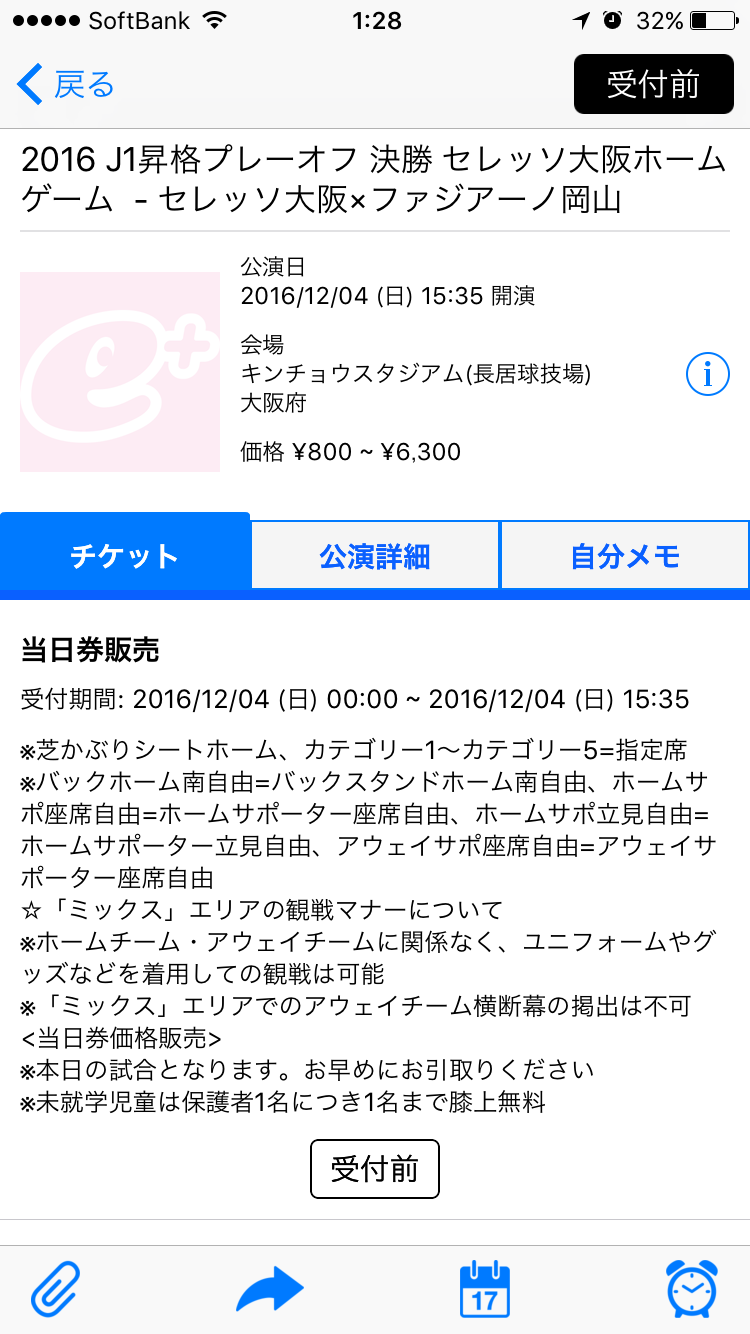Tap the outlined 受付前 button under 当日券販売
The height and width of the screenshot is (1334, 750).
(x=375, y=1168)
